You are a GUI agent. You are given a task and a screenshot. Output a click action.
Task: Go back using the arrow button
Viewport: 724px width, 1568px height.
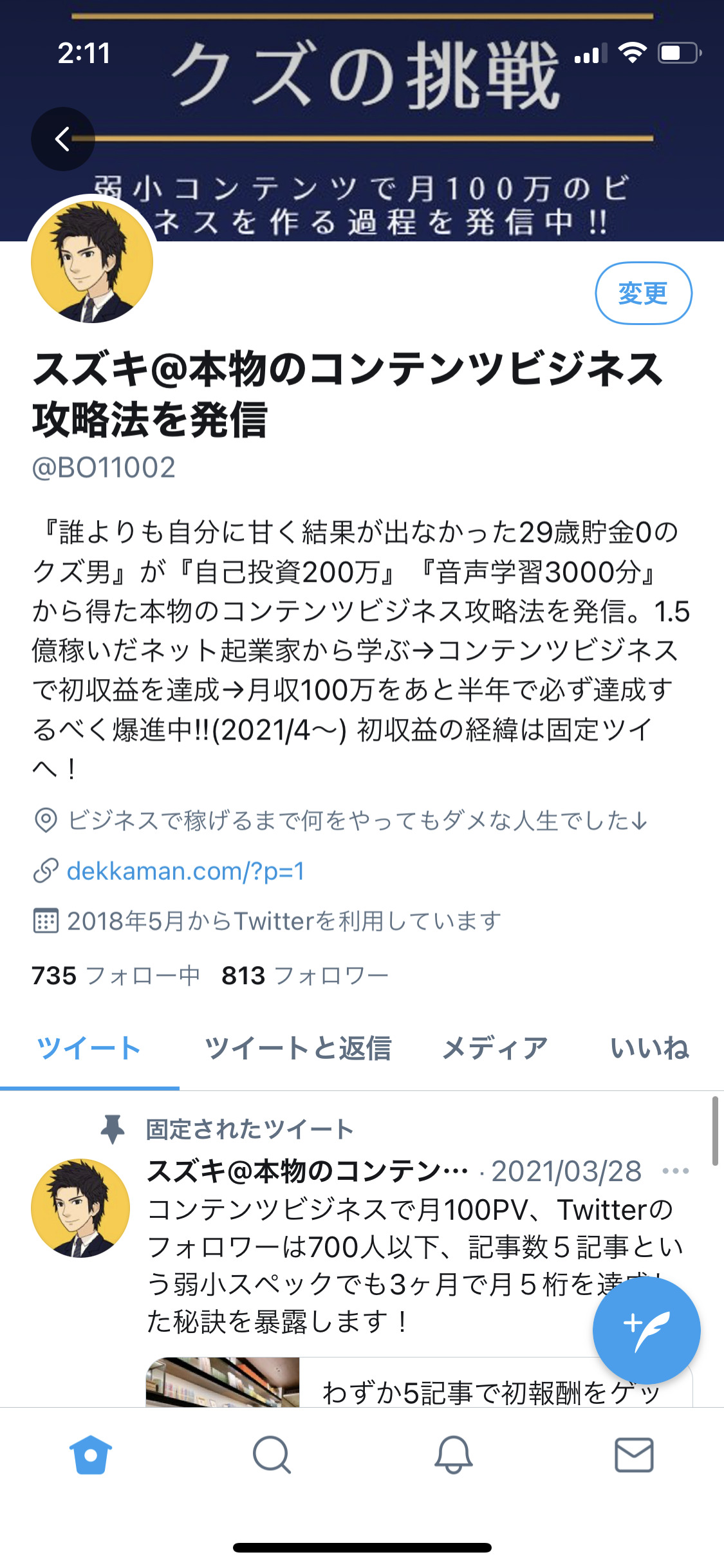click(62, 138)
